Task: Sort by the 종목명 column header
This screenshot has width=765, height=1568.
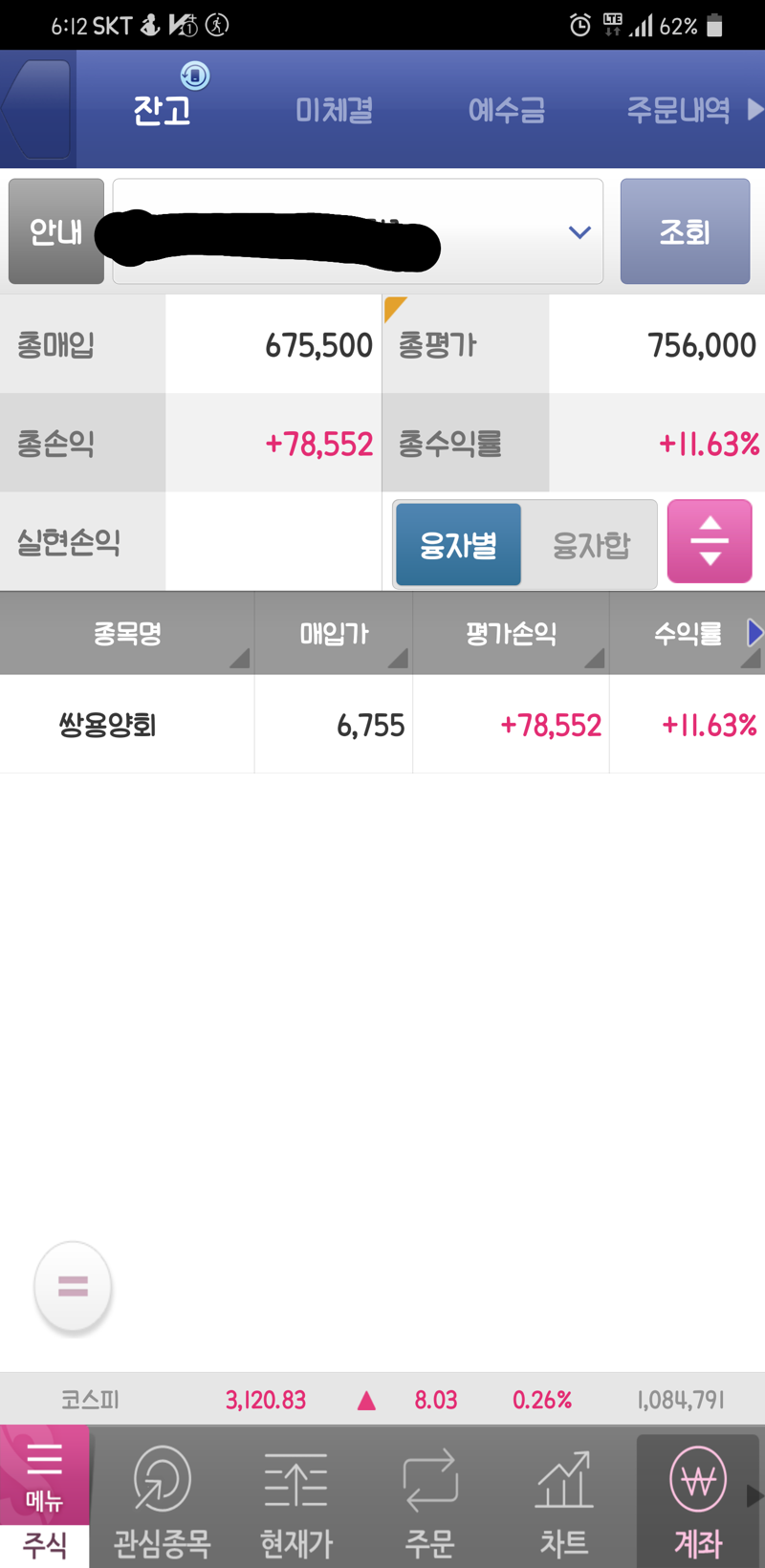Action: tap(127, 633)
